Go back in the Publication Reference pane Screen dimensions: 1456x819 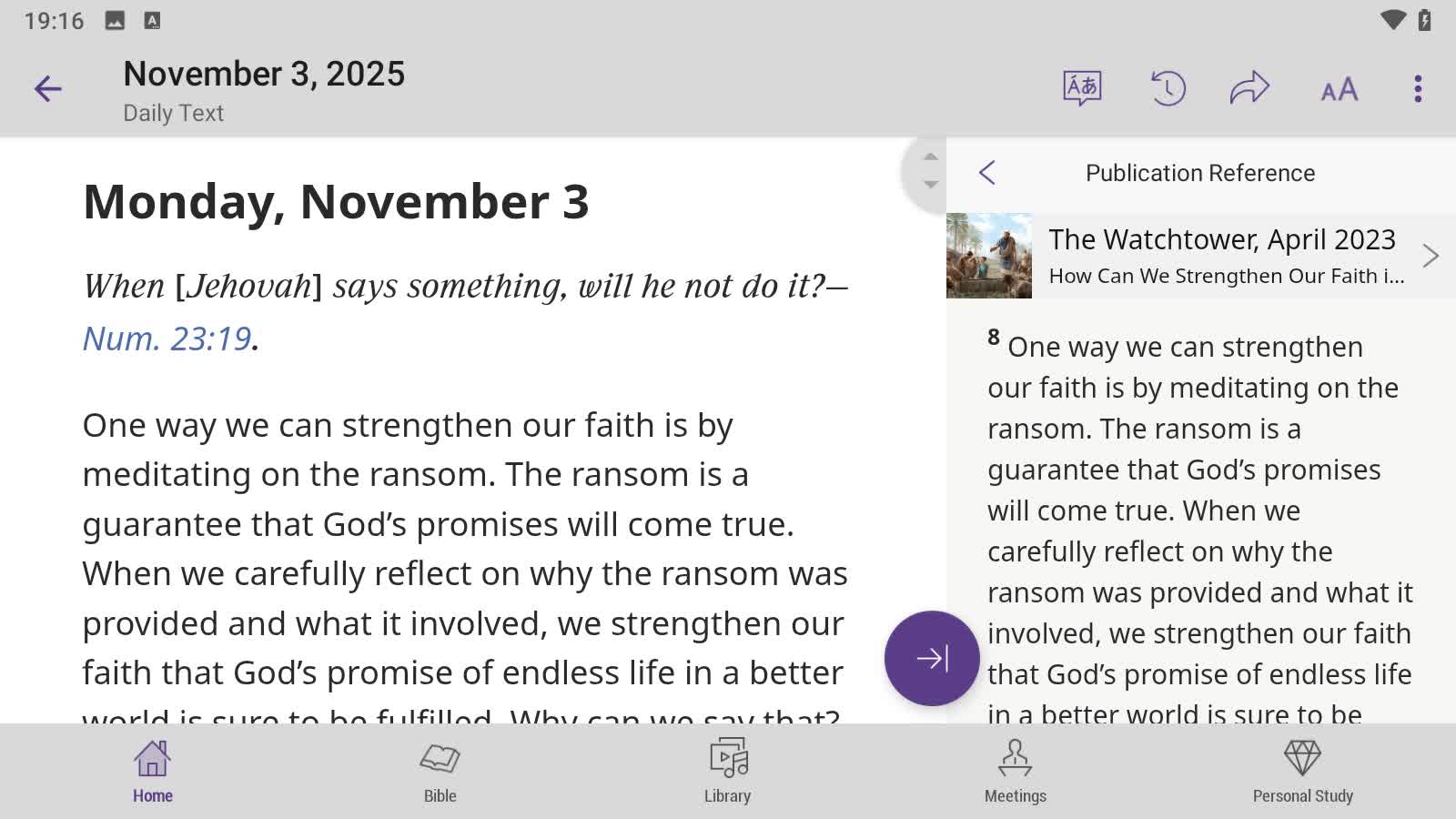987,173
